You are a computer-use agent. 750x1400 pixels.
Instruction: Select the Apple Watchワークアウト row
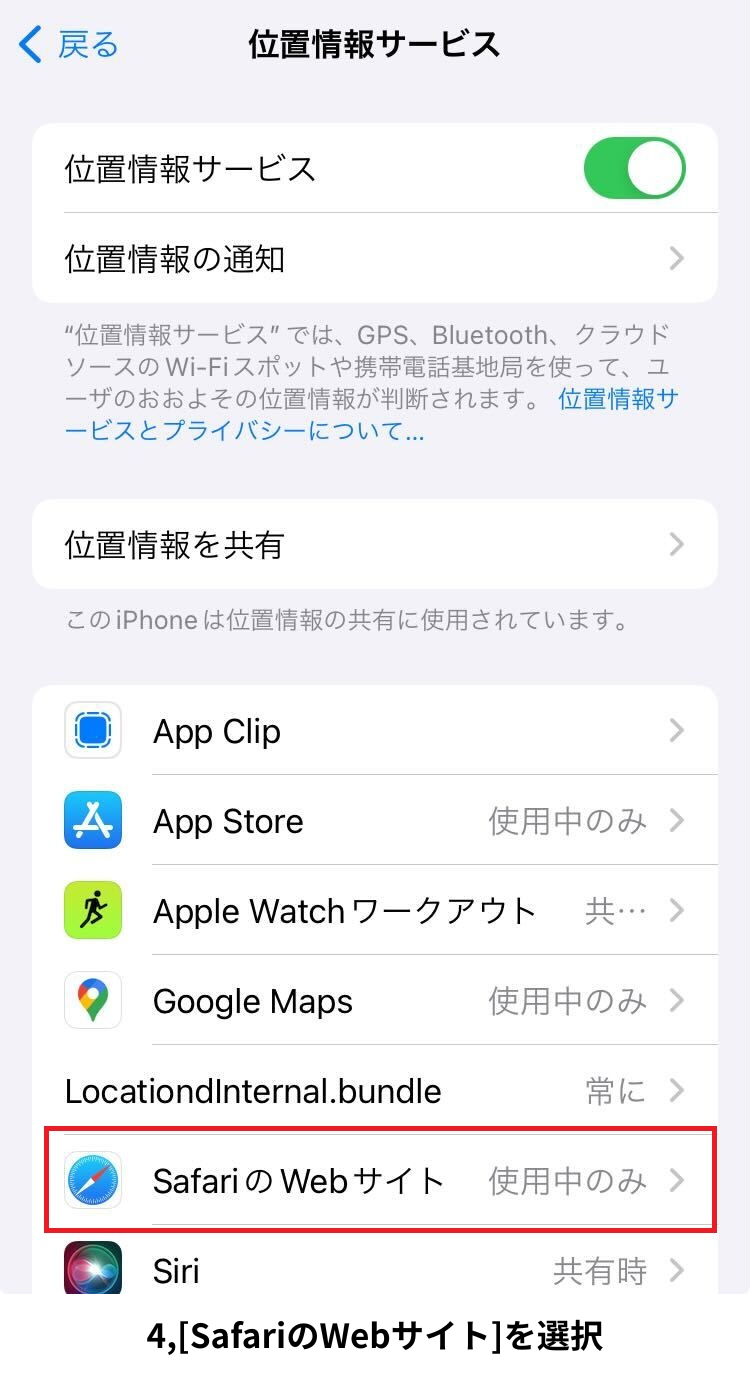tap(375, 911)
